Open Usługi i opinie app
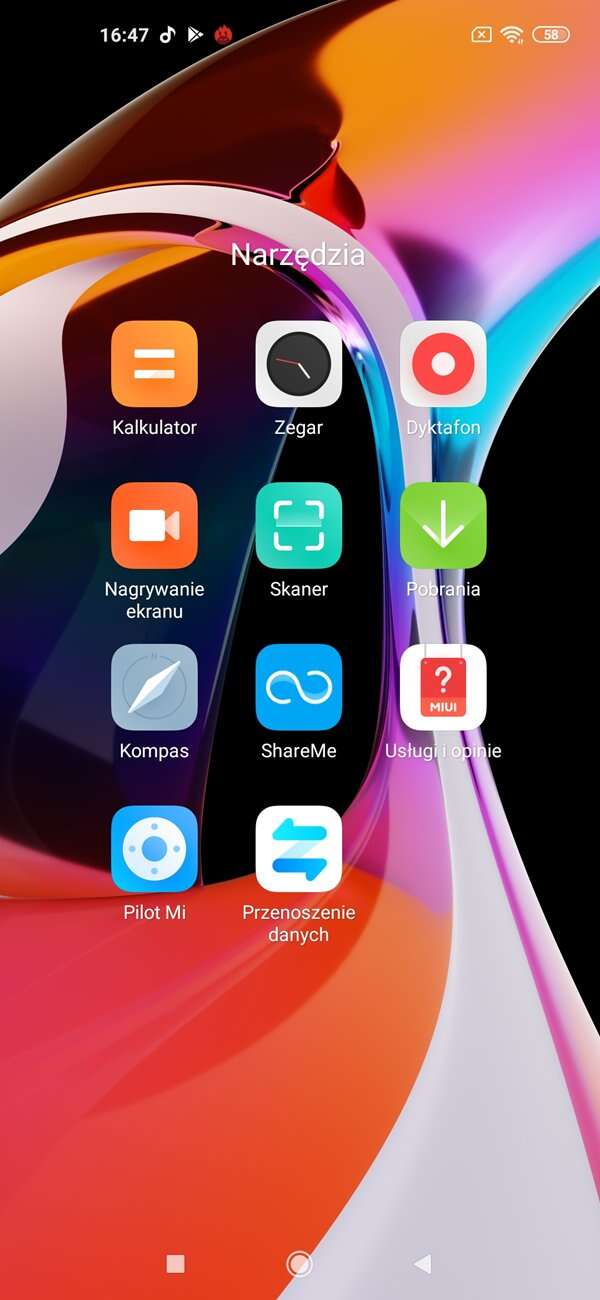 (x=443, y=688)
